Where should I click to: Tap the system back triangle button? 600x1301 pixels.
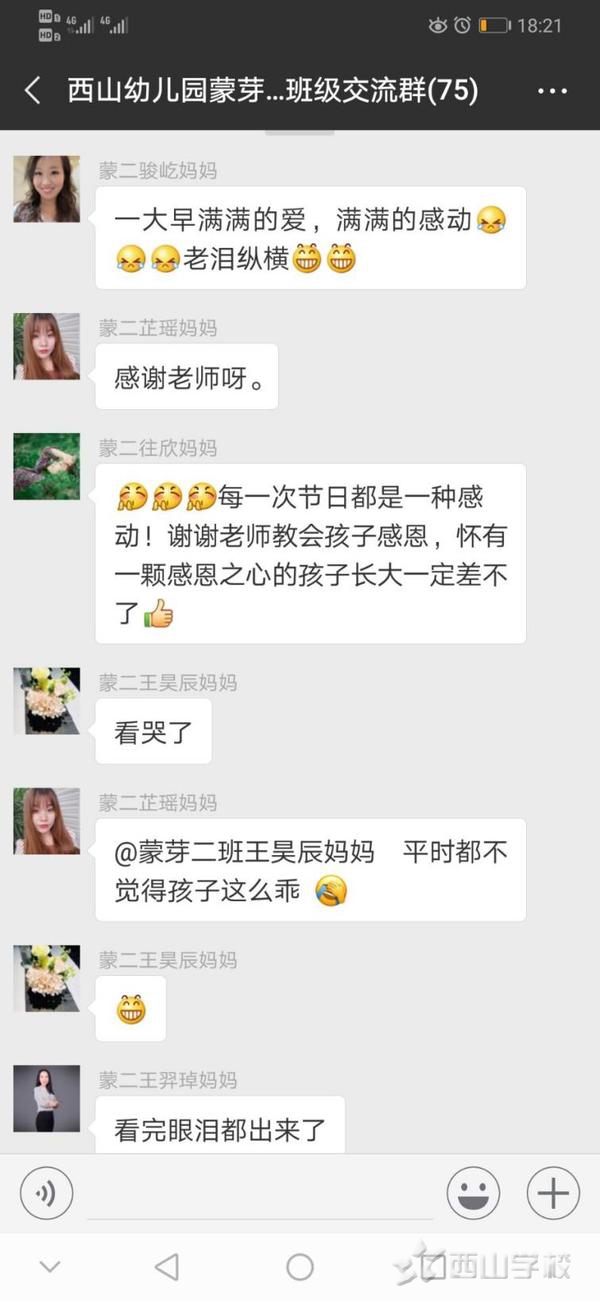pos(166,1267)
